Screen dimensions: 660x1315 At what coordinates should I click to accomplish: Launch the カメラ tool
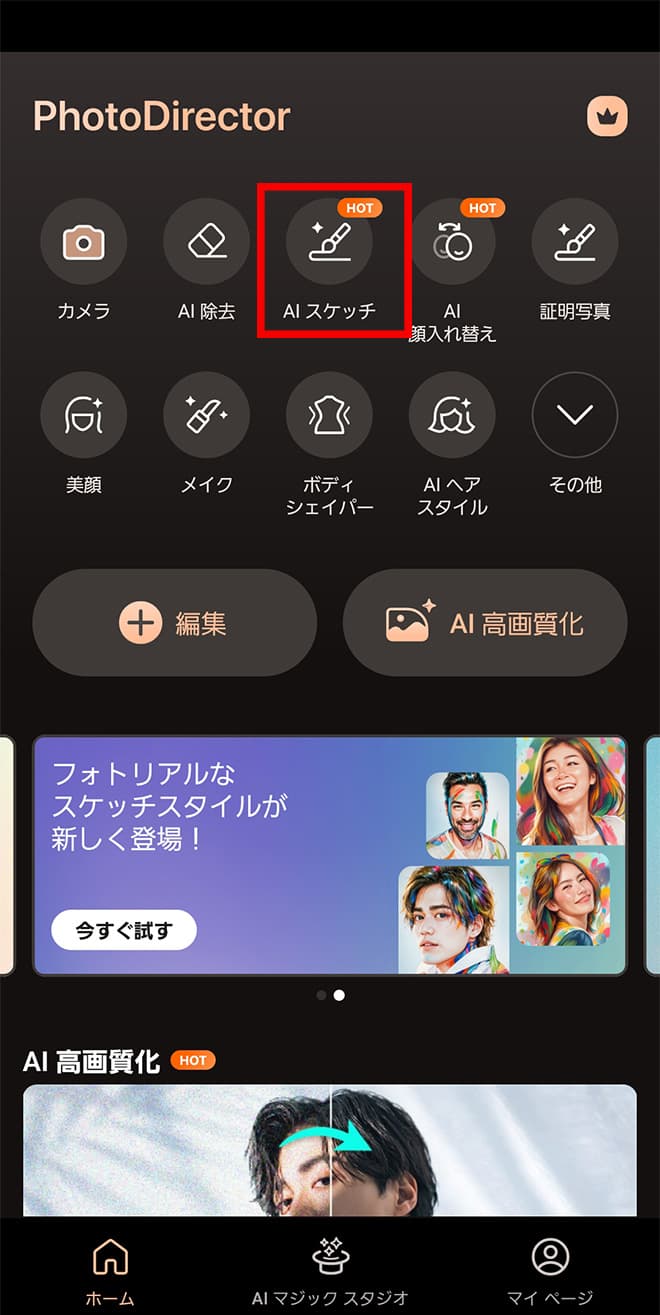(x=83, y=242)
